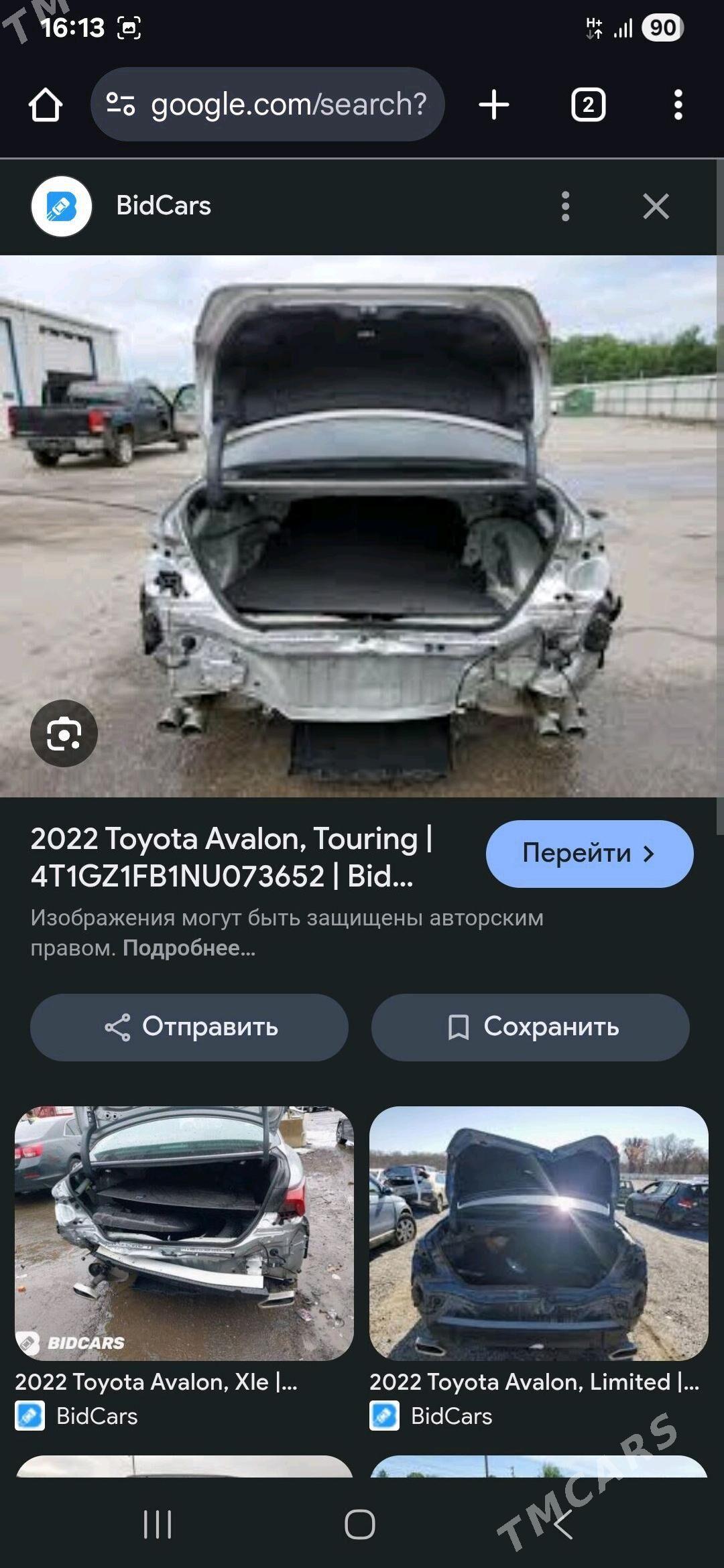Open the 2022 Toyota Avalon, Xle result
Viewport: 724px width, 1568px height.
pyautogui.click(x=184, y=1233)
